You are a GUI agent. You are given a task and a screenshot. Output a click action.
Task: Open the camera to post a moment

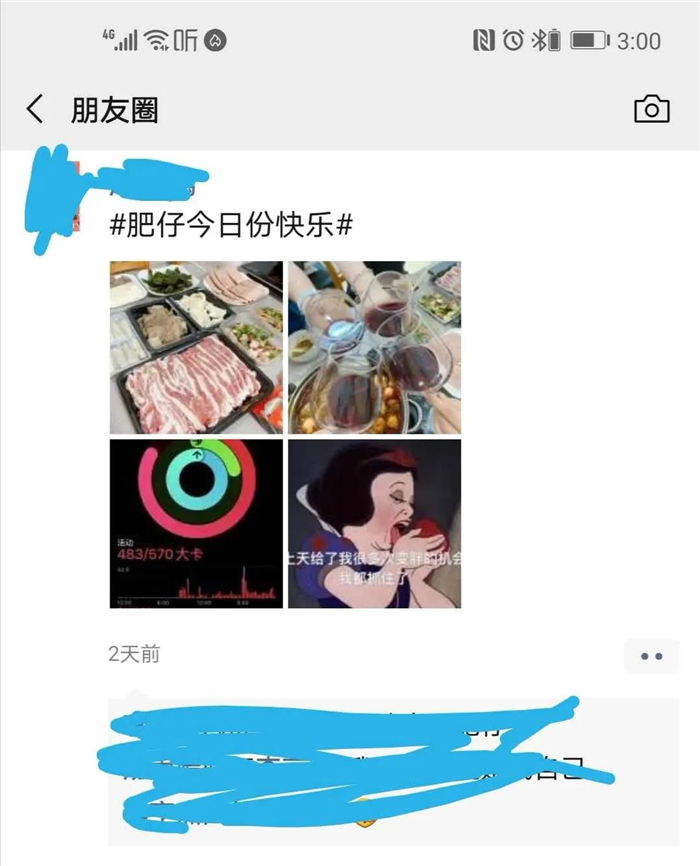coord(651,109)
